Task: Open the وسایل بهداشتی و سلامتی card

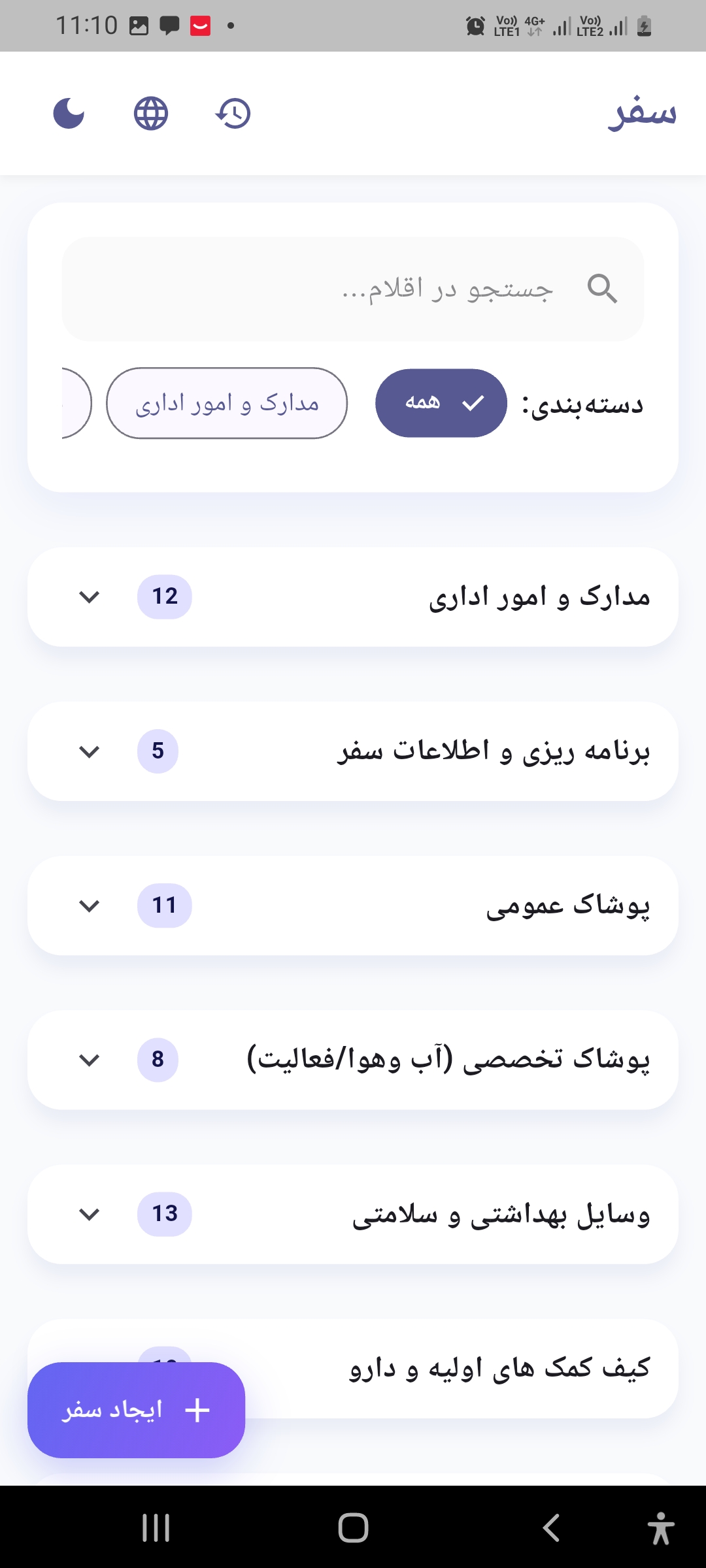Action: pyautogui.click(x=353, y=1214)
